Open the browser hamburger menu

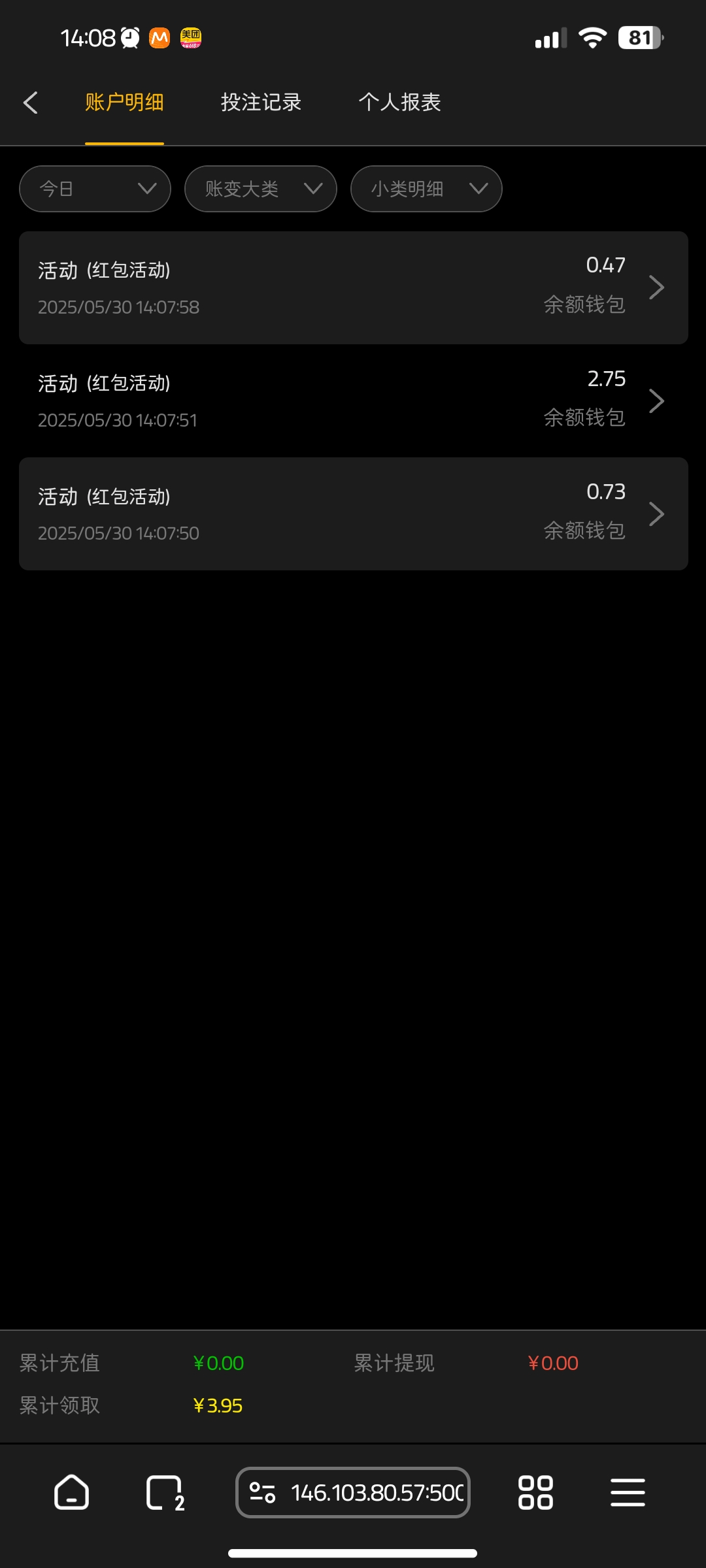(628, 1492)
